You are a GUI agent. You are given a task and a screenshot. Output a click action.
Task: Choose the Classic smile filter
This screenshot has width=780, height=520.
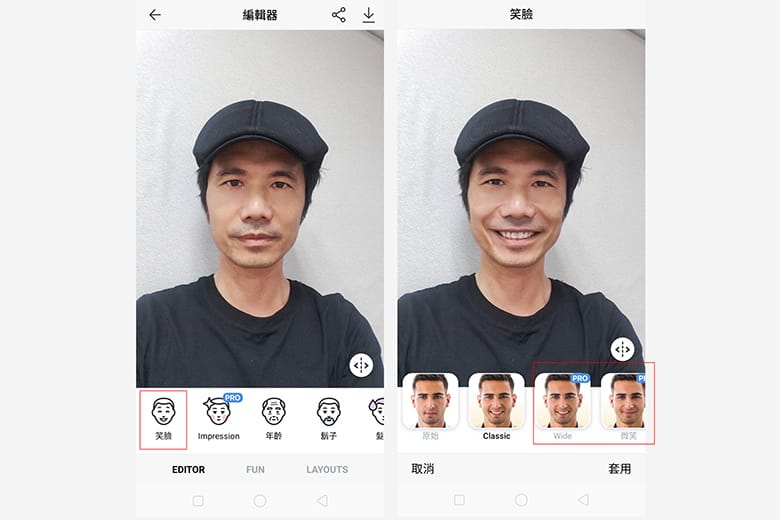point(496,406)
